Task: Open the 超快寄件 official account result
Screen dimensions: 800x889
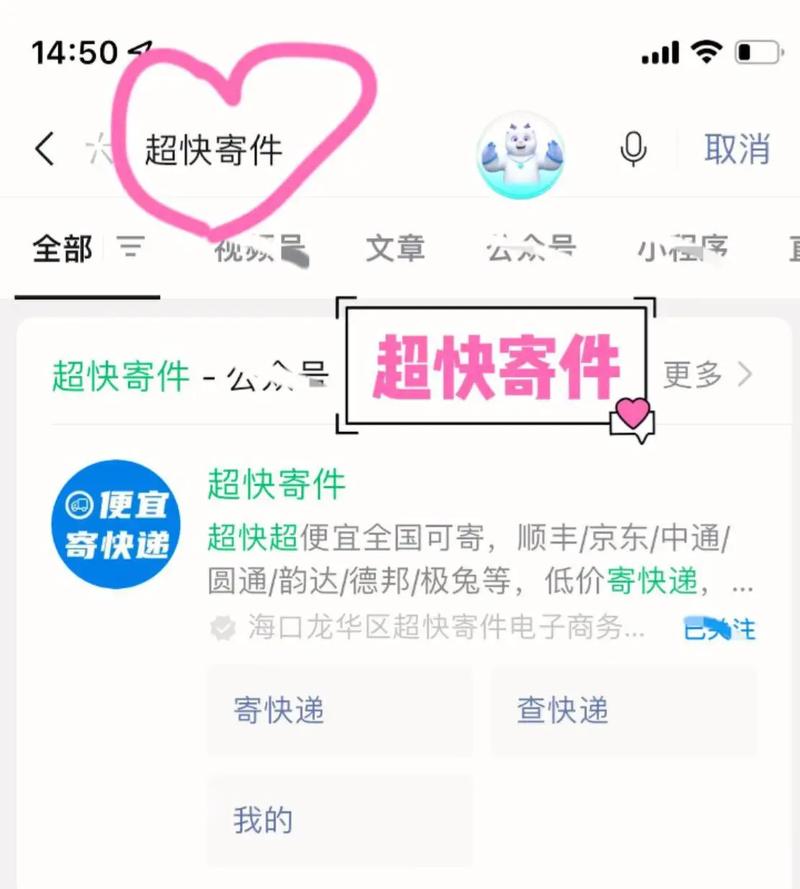Action: (276, 485)
